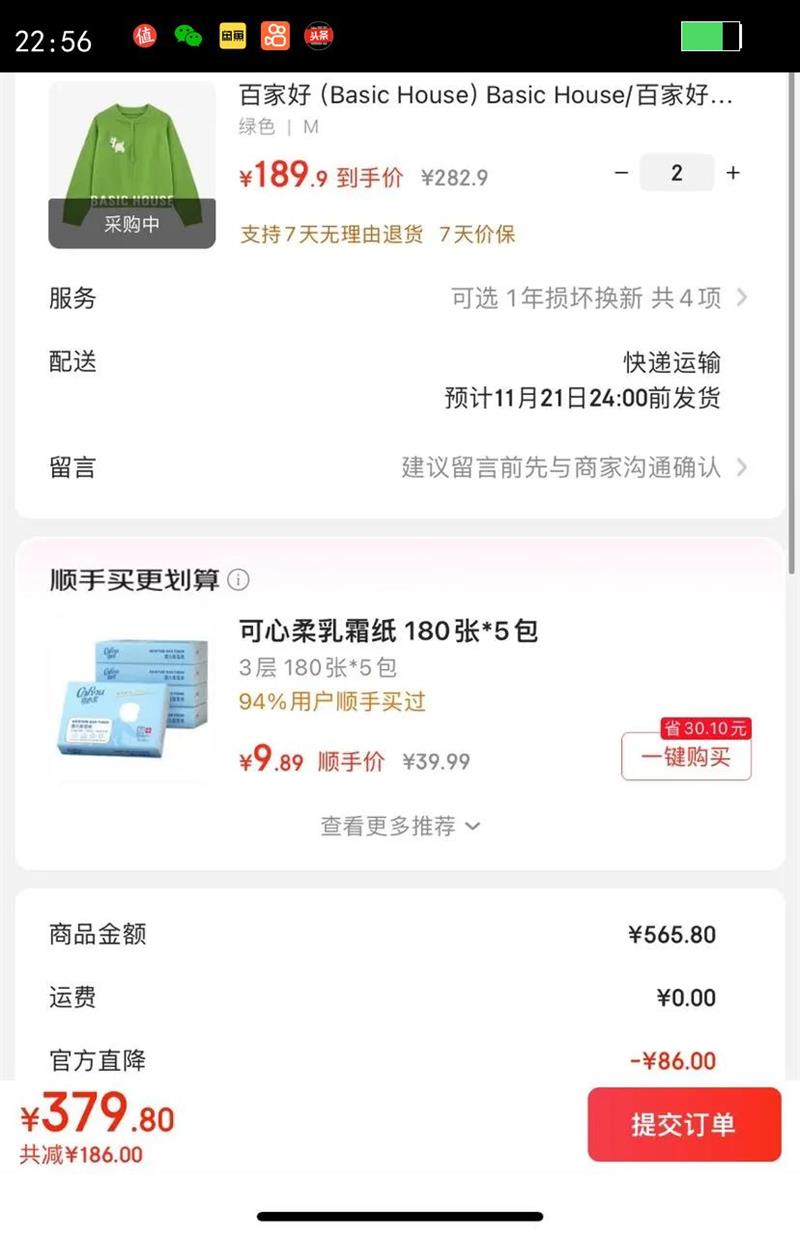This screenshot has width=800, height=1236.
Task: Increase sweater quantity with the plus button
Action: point(733,173)
